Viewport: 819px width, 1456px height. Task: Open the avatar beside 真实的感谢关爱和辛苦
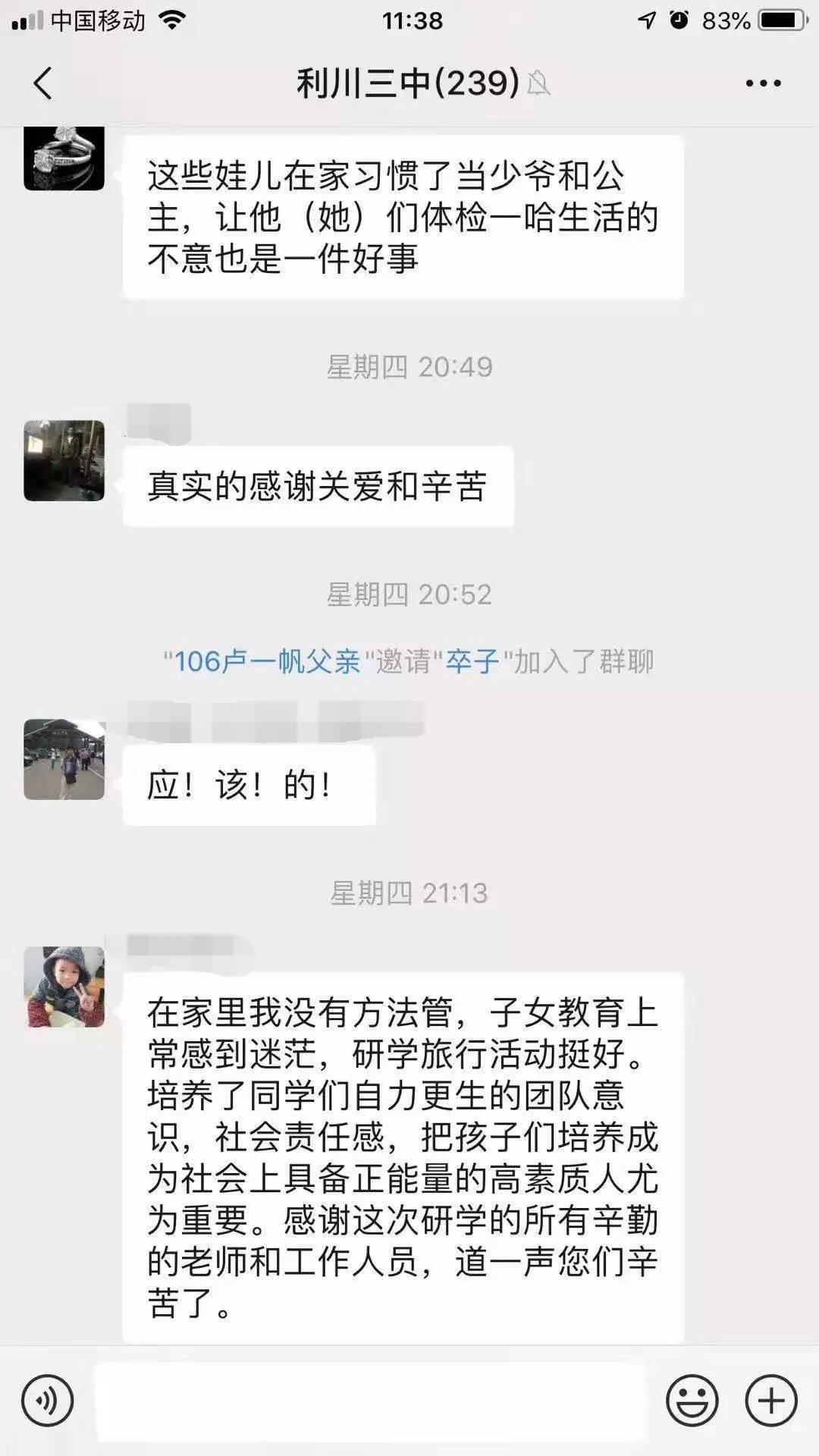pos(64,460)
